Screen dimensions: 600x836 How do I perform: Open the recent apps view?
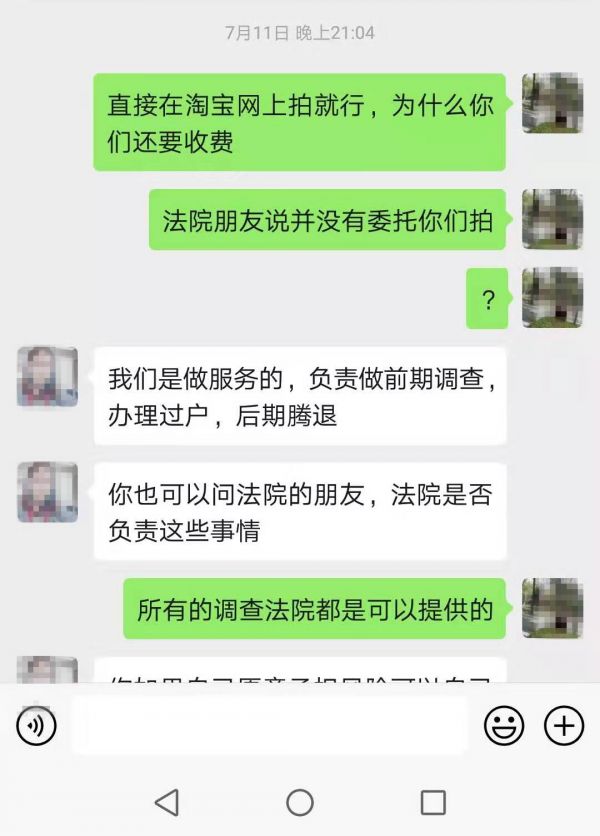tap(433, 802)
